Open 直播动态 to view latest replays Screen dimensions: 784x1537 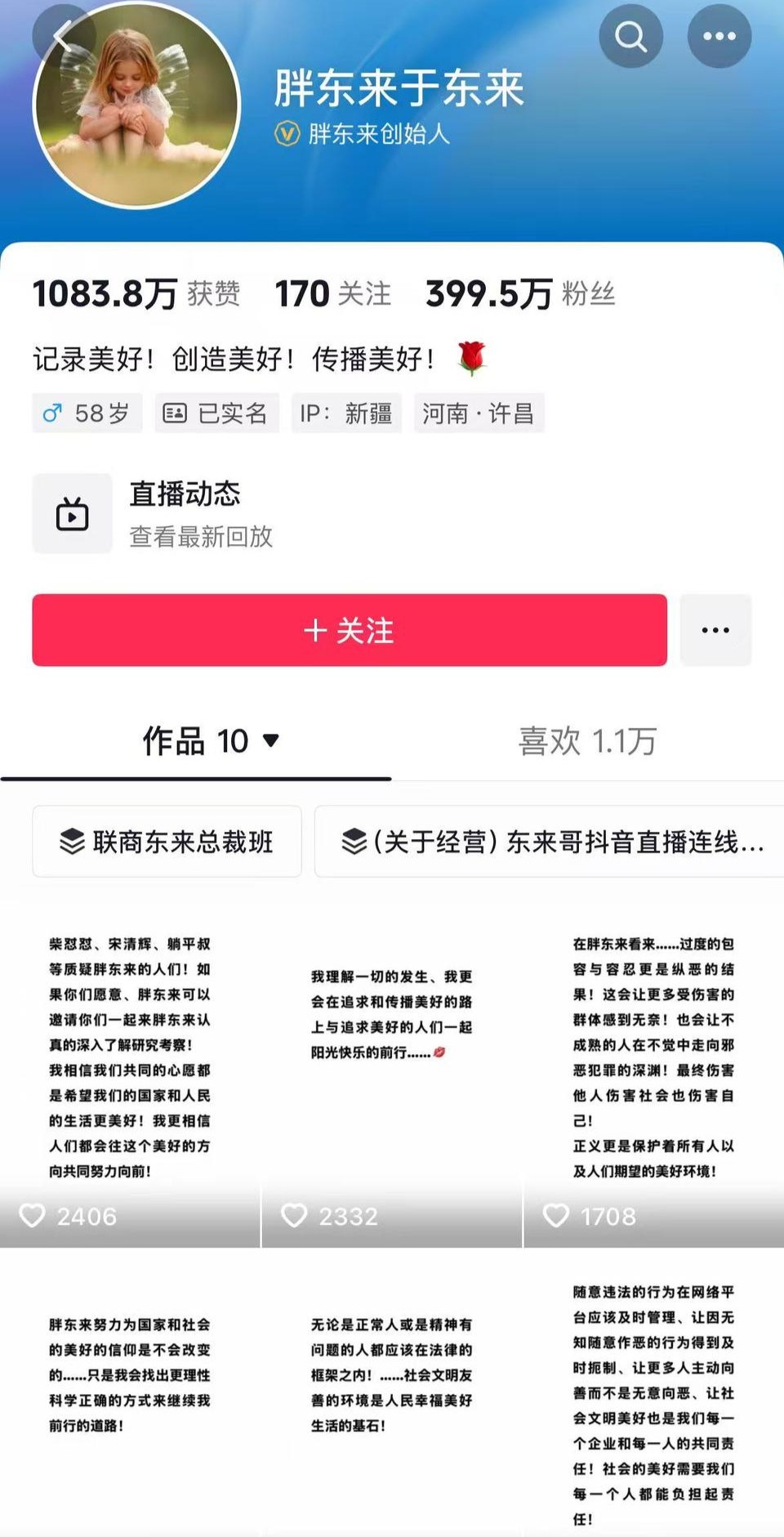click(185, 514)
